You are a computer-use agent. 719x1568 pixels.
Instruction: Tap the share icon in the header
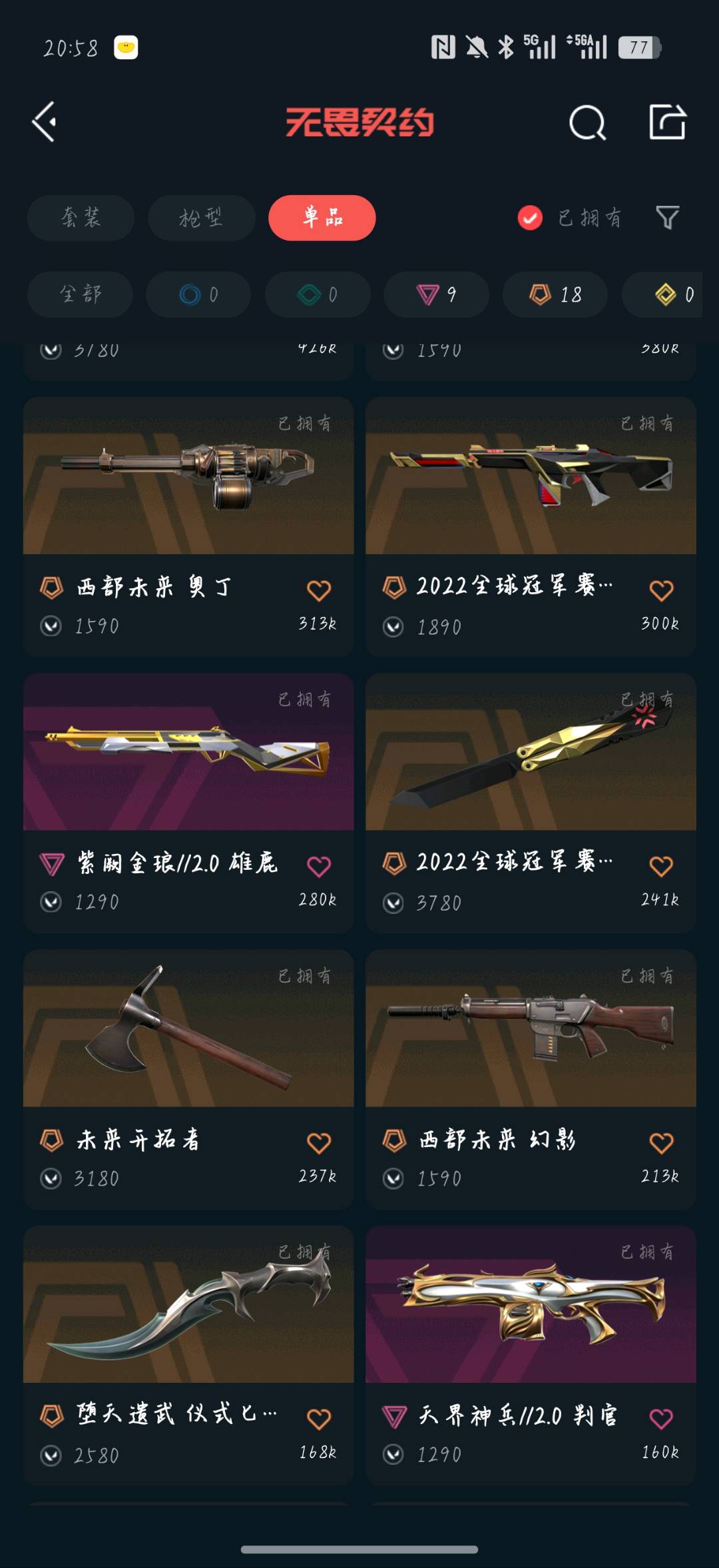(x=667, y=122)
